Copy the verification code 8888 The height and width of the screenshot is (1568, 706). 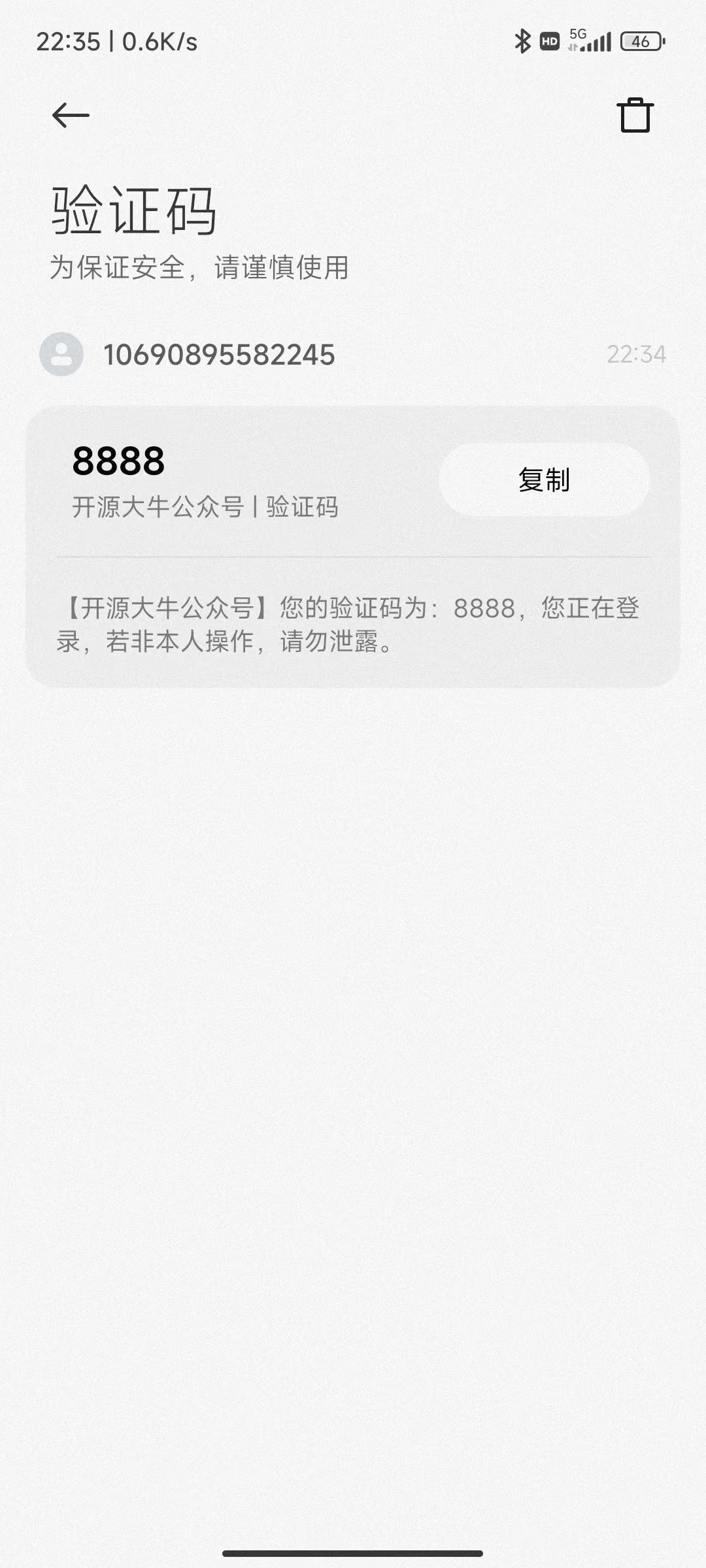click(x=544, y=480)
